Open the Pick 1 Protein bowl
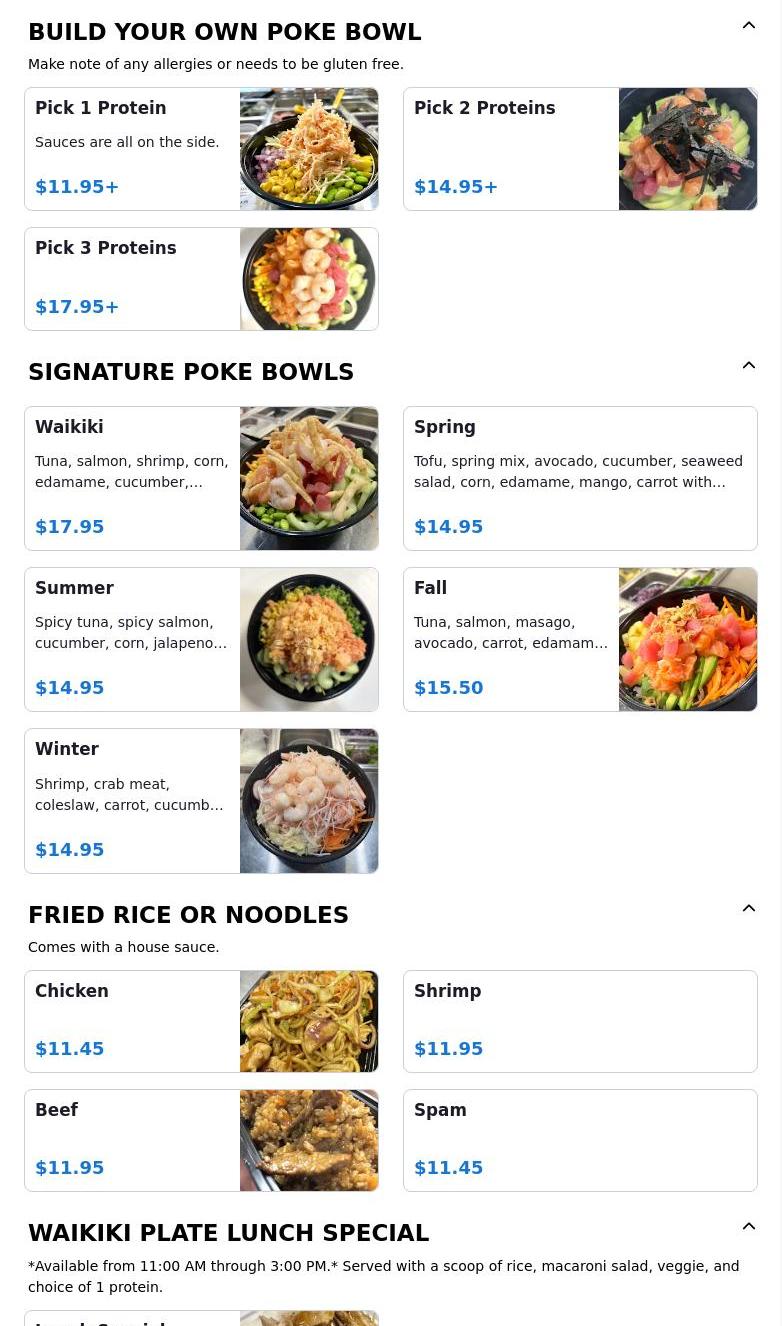The width and height of the screenshot is (782, 1326). [x=201, y=149]
